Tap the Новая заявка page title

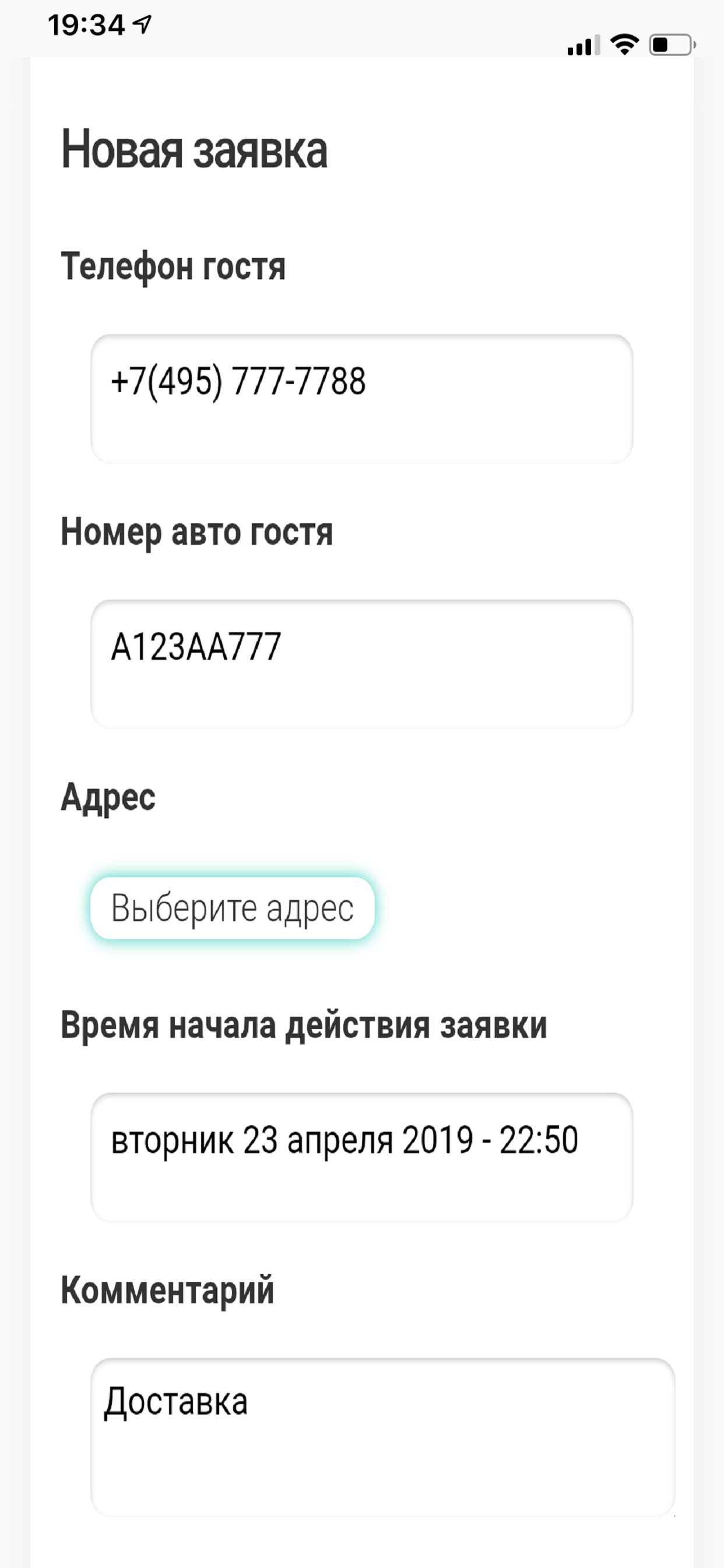194,150
